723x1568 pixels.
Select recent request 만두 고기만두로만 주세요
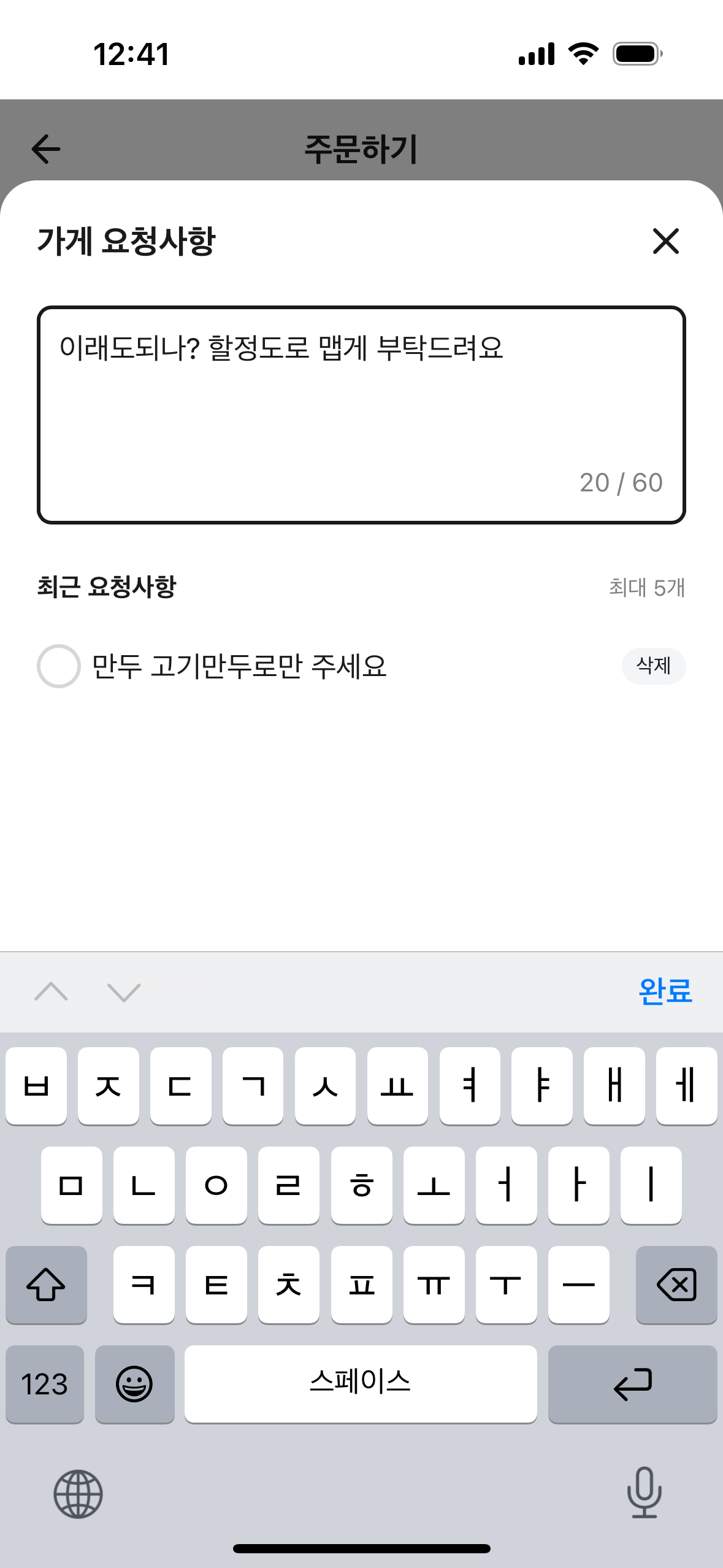pos(59,666)
